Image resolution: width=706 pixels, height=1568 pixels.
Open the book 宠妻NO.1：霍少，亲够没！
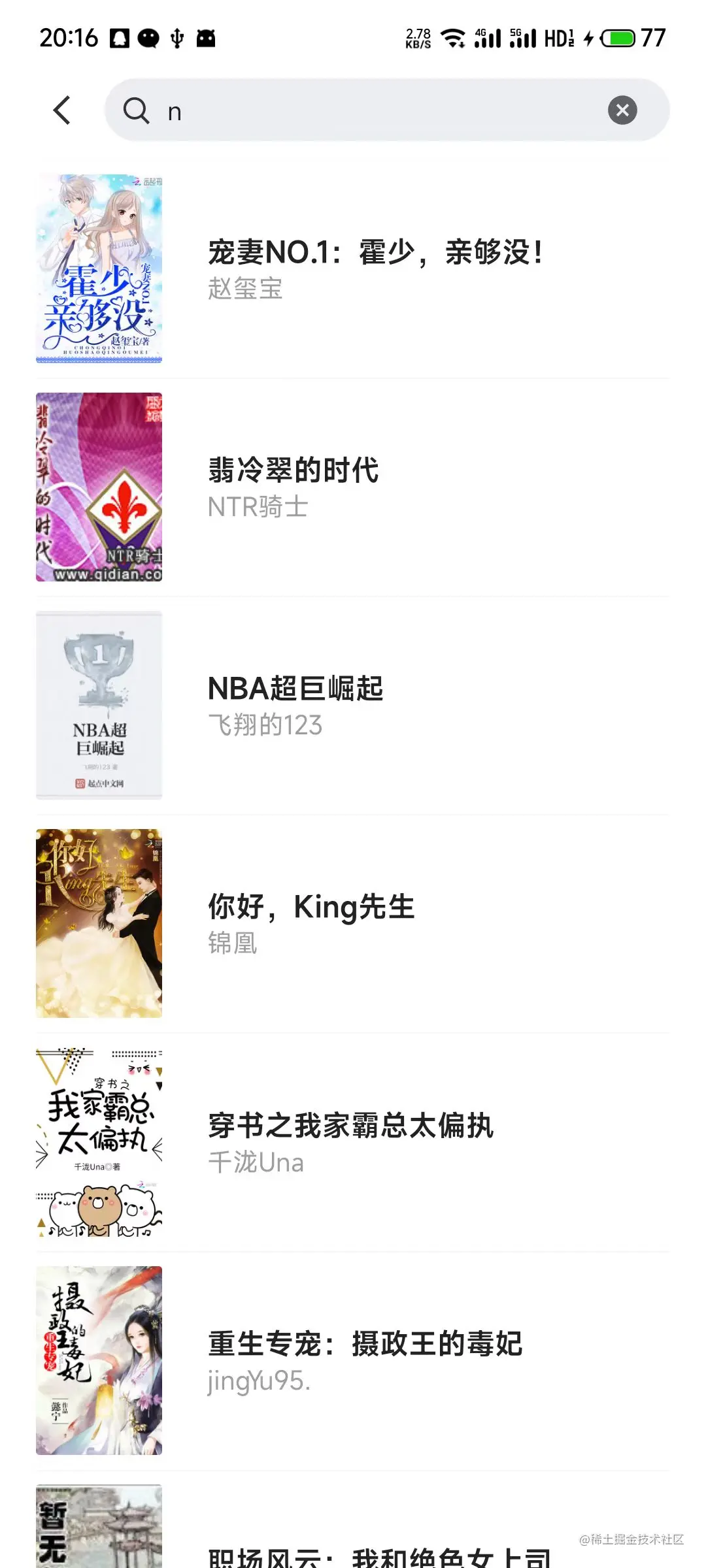pos(375,253)
